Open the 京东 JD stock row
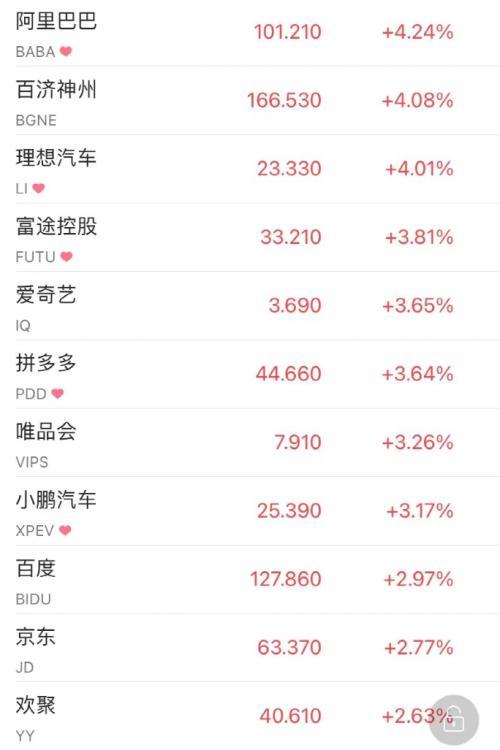500x750 pixels. 250,648
